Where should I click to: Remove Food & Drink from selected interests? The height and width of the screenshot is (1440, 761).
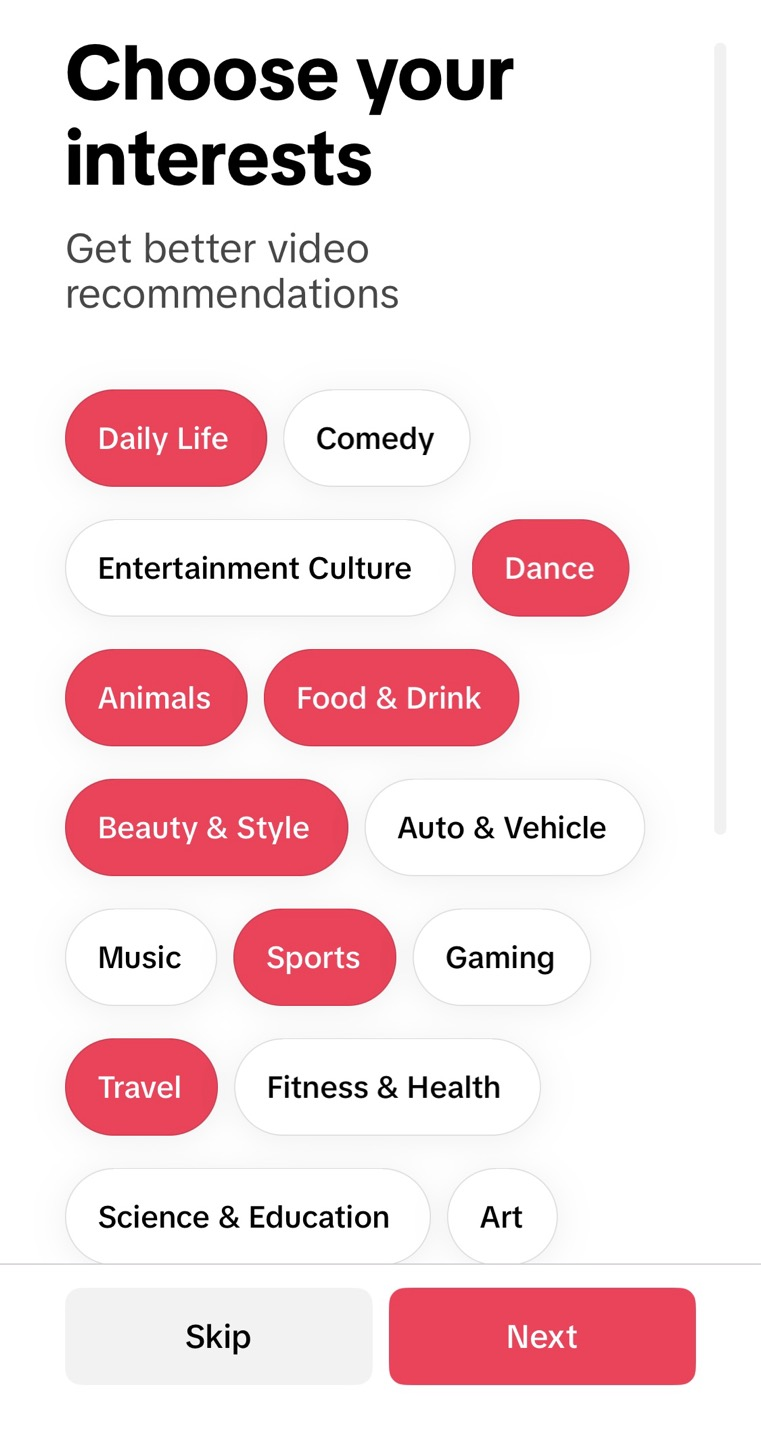pos(390,697)
